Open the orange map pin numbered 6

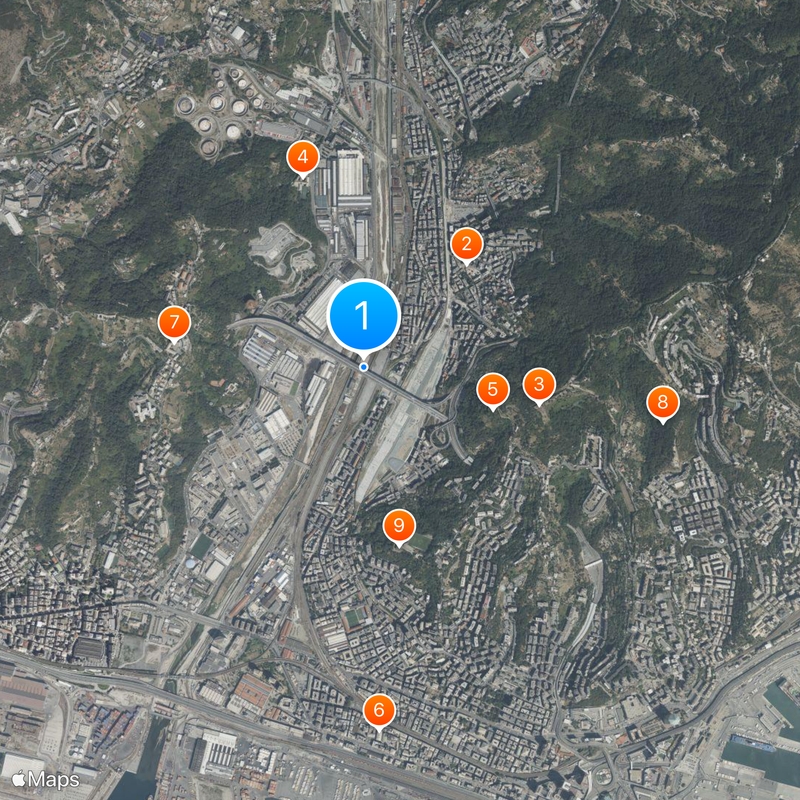coord(378,711)
